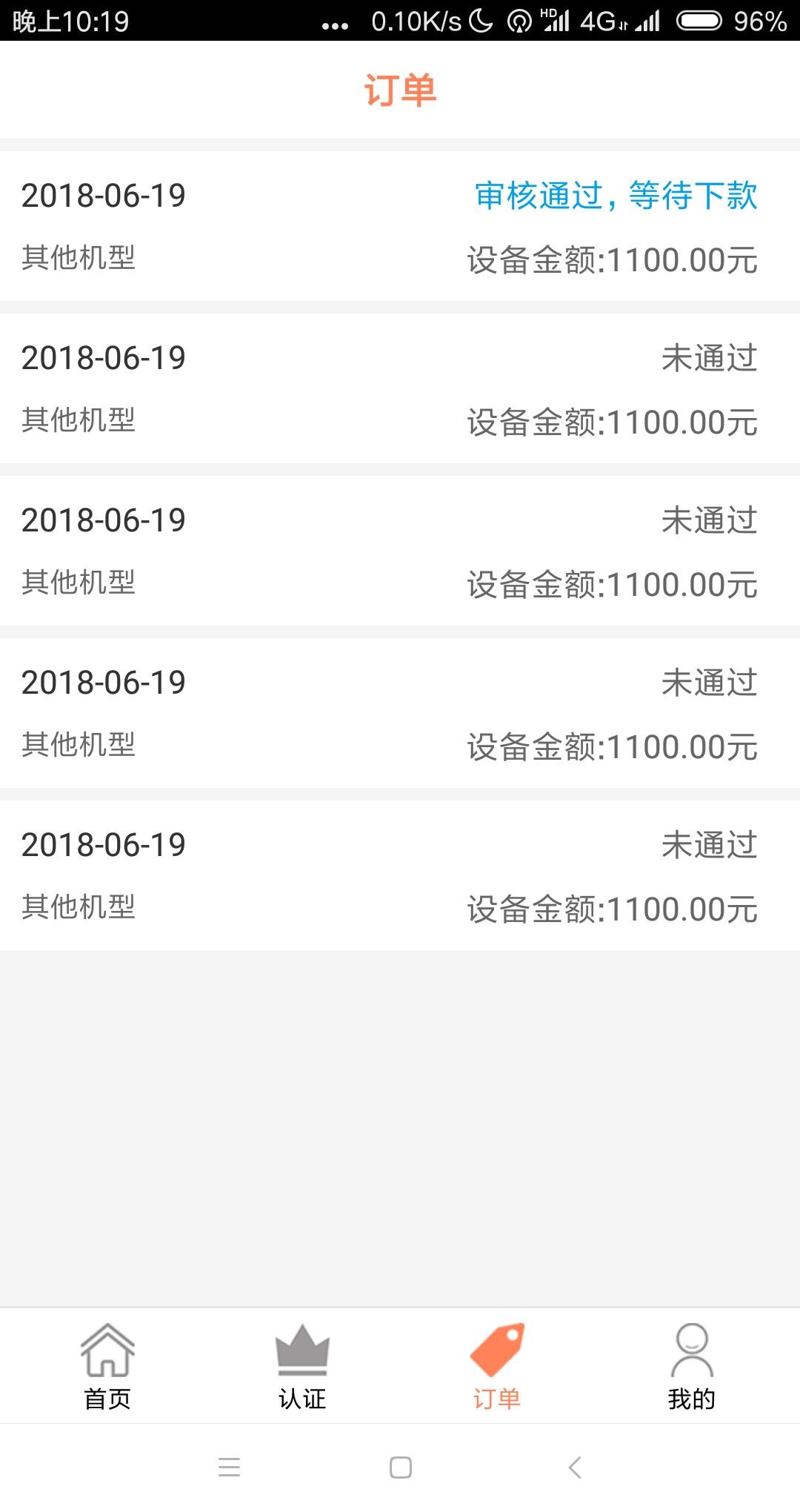Go to the 我的 tab
Viewport: 800px width, 1512px height.
coord(692,1366)
